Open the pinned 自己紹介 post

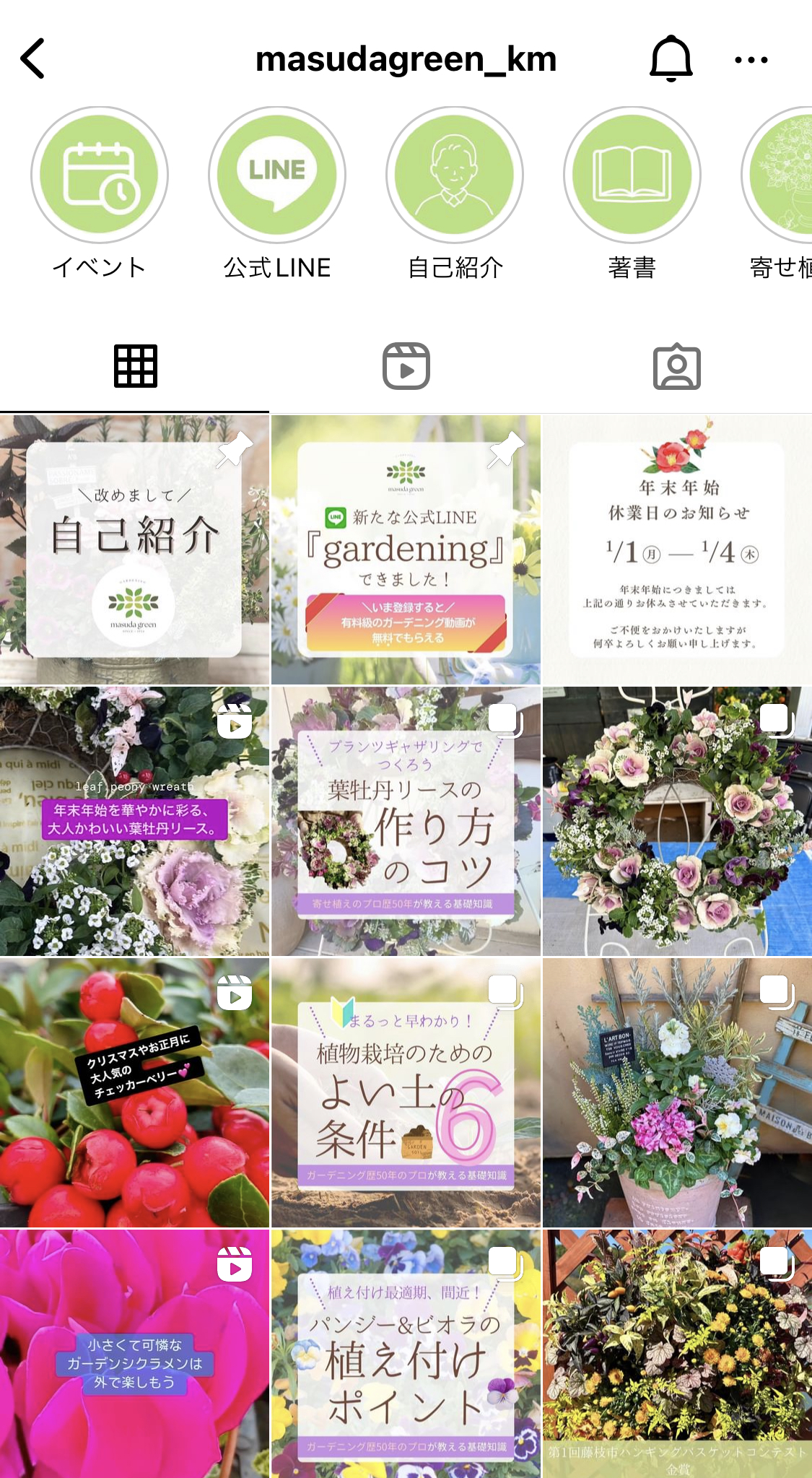pos(134,549)
